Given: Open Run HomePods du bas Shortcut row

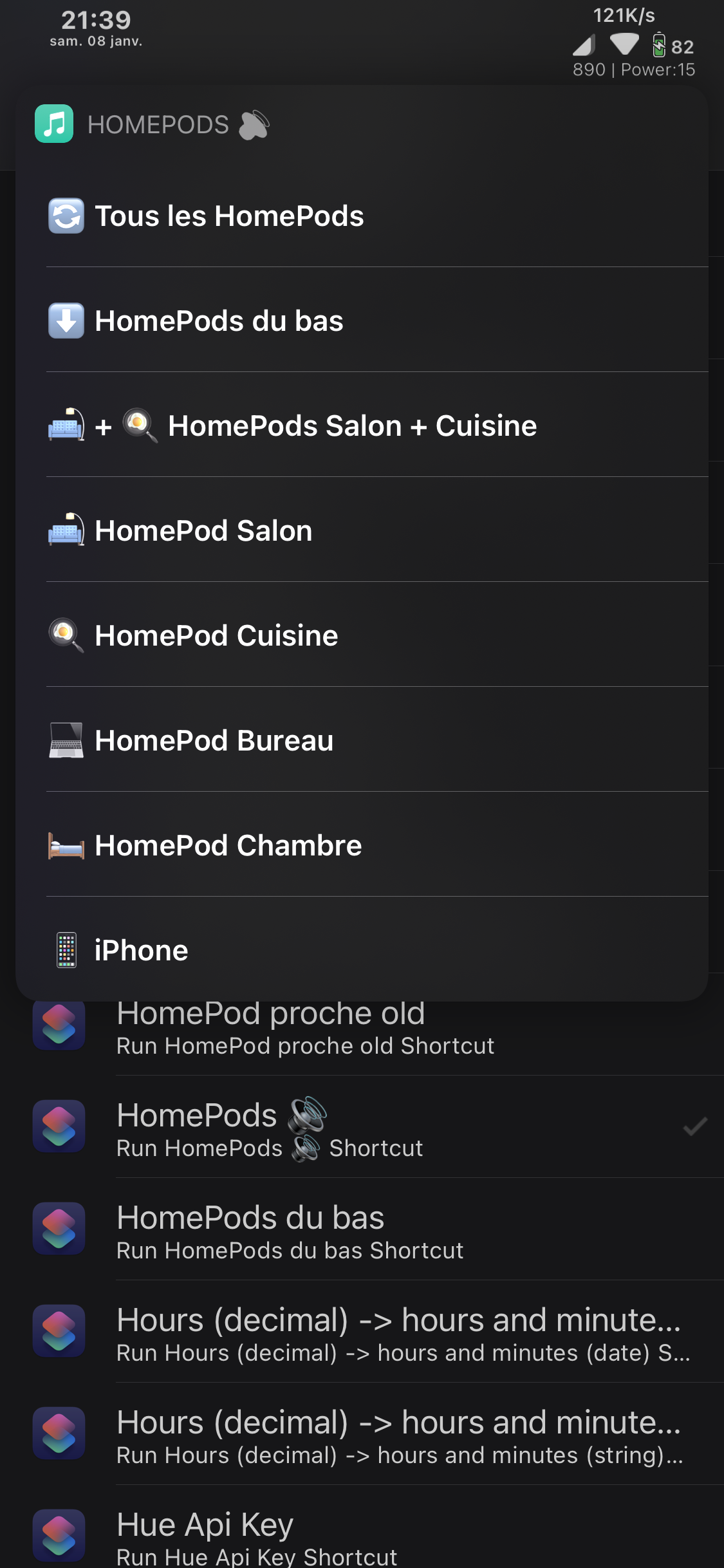Looking at the screenshot, I should [x=362, y=1229].
